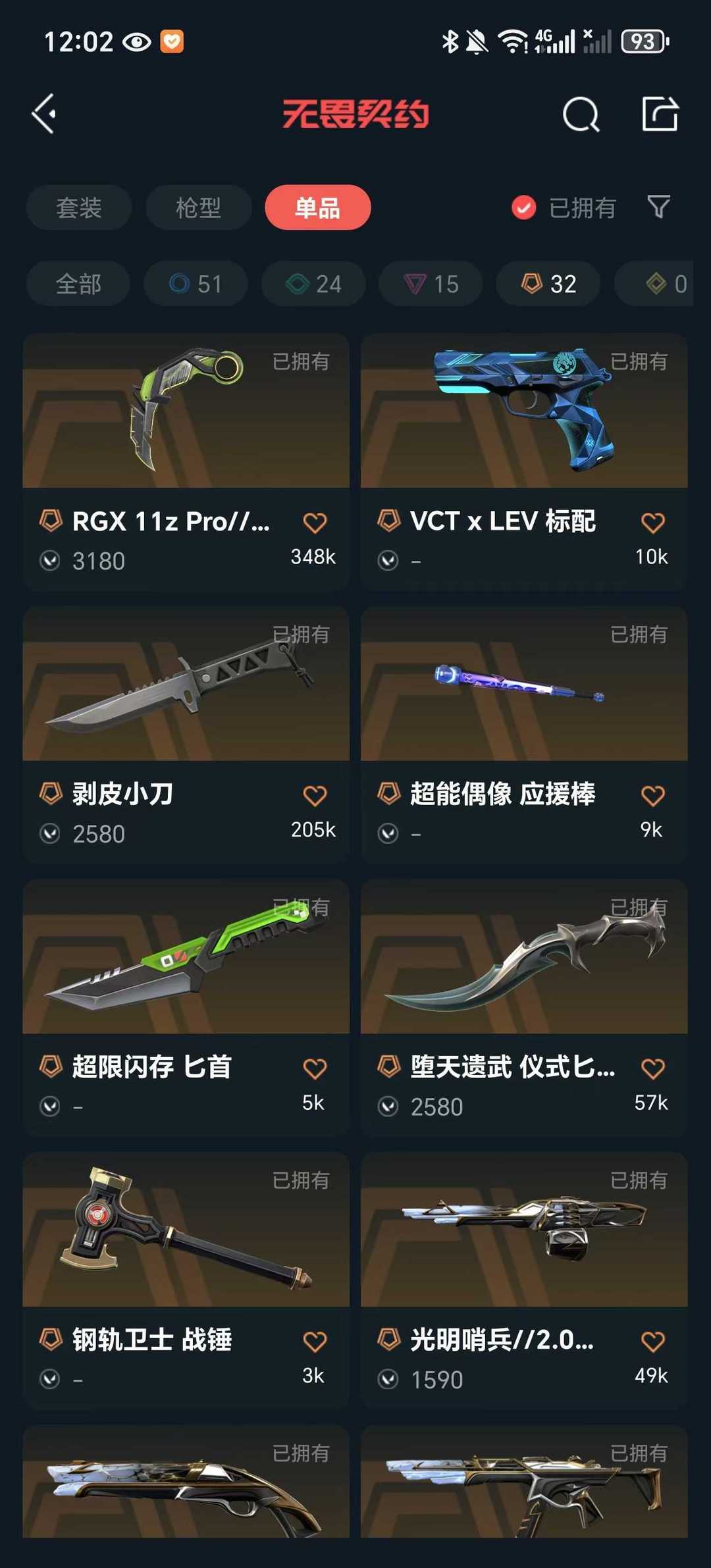Share this page via share icon
Viewport: 711px width, 1568px height.
click(x=660, y=115)
